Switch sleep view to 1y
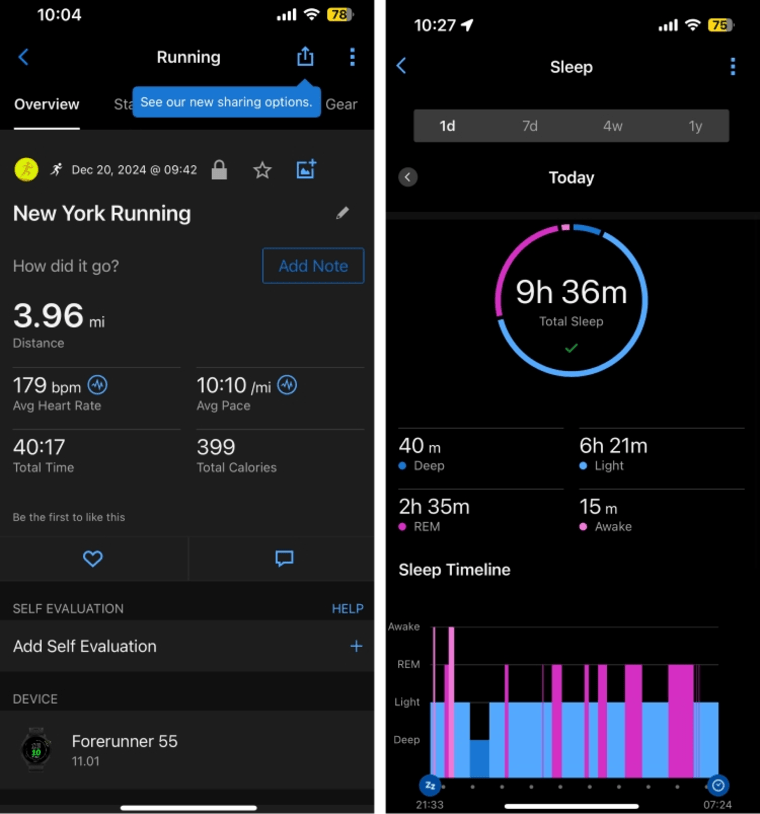 click(x=695, y=126)
